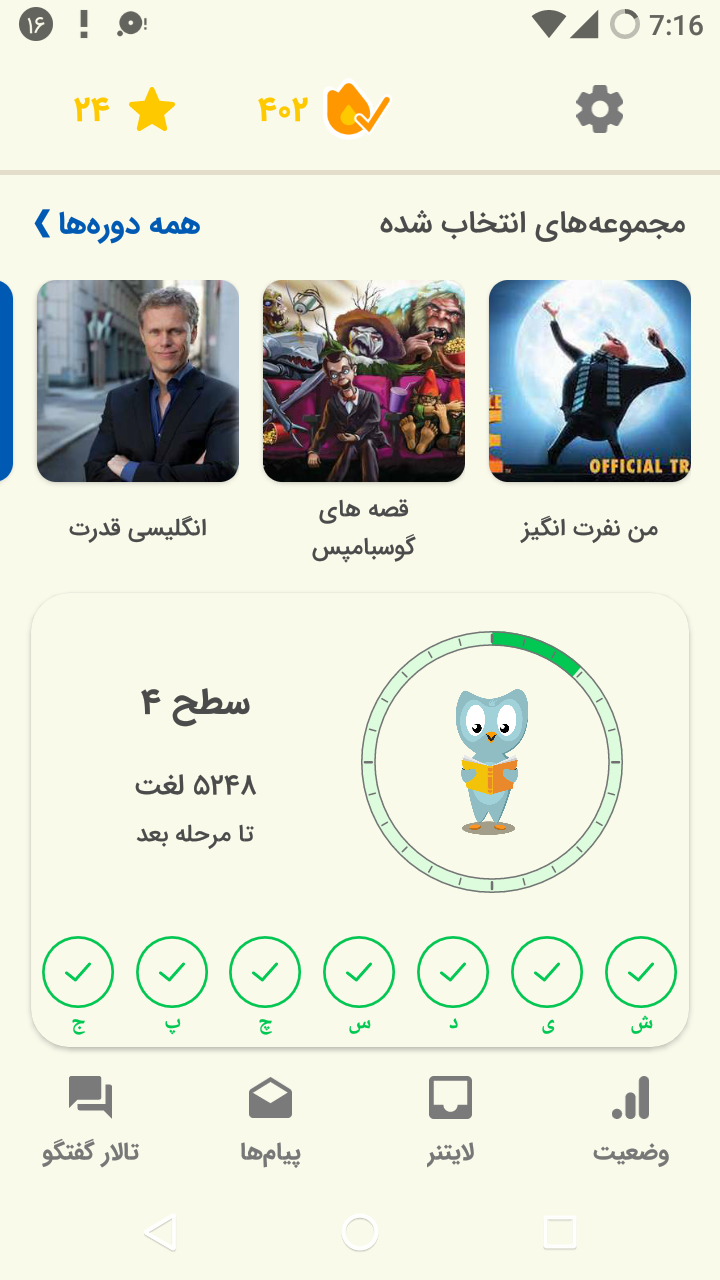This screenshot has width=720, height=1280.
Task: Open the settings gear icon
Action: pos(600,109)
